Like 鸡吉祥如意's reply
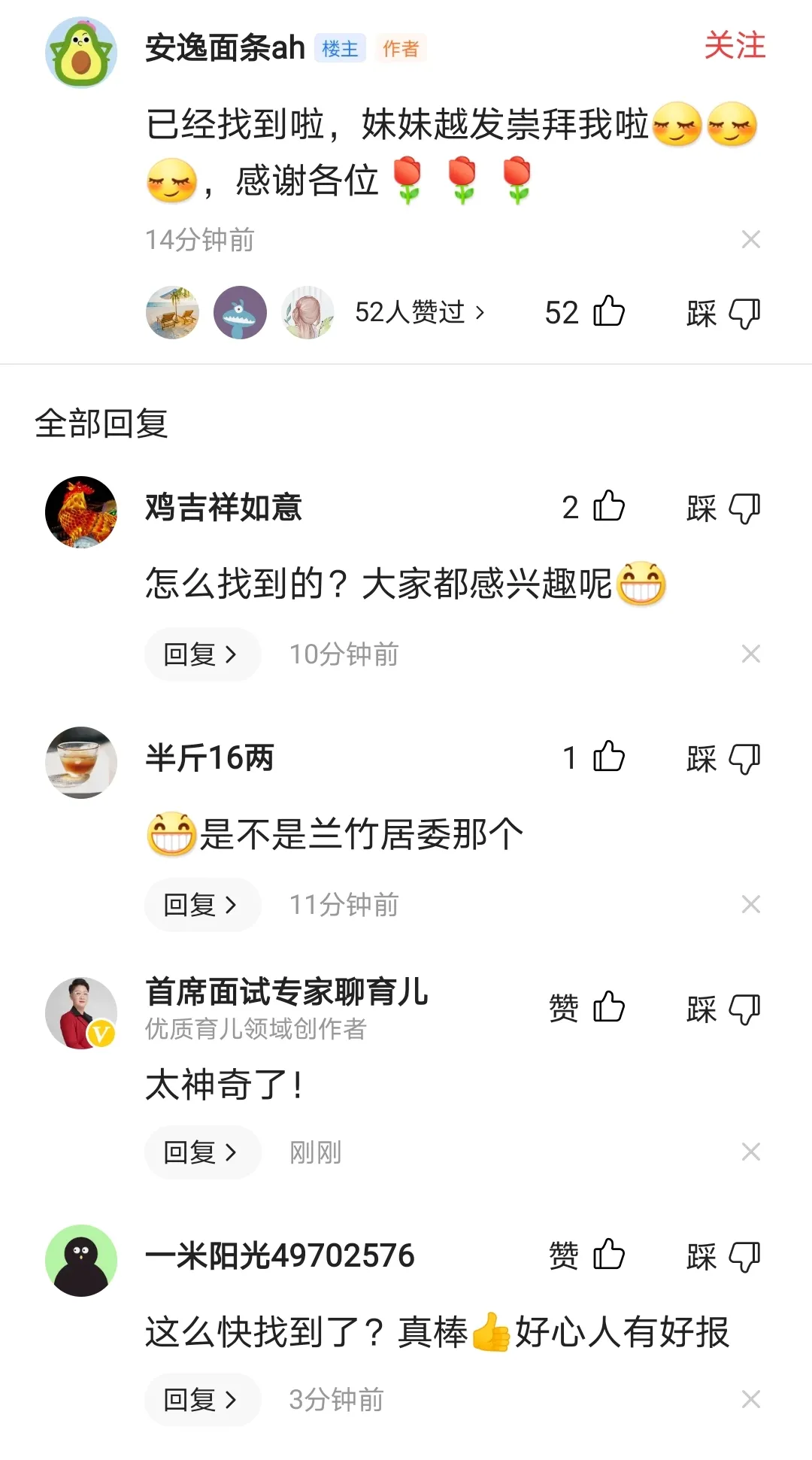Screen dimensions: 812x1460 pyautogui.click(x=608, y=506)
